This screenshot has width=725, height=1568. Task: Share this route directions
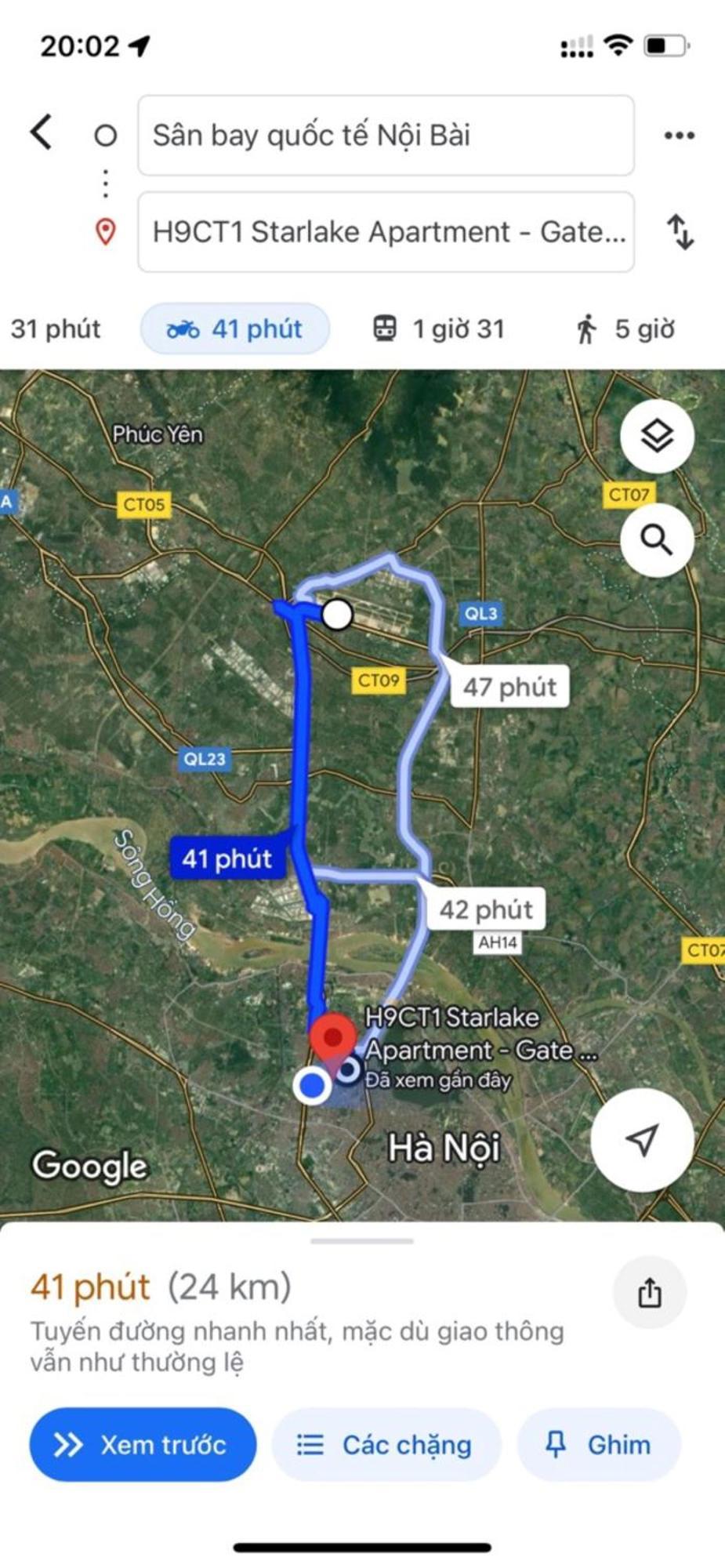click(x=649, y=1293)
